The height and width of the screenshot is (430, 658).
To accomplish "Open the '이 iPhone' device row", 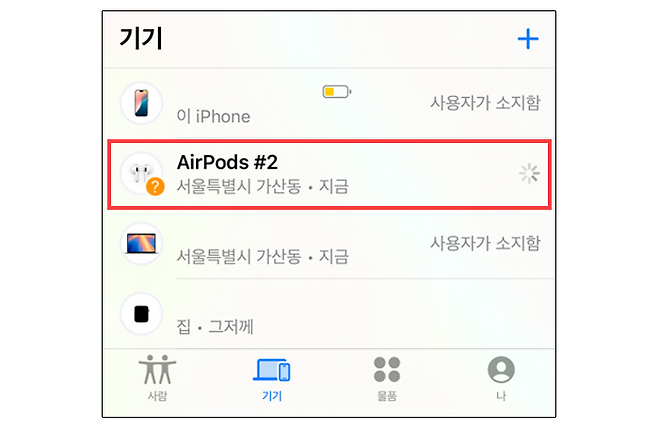I will 330,104.
